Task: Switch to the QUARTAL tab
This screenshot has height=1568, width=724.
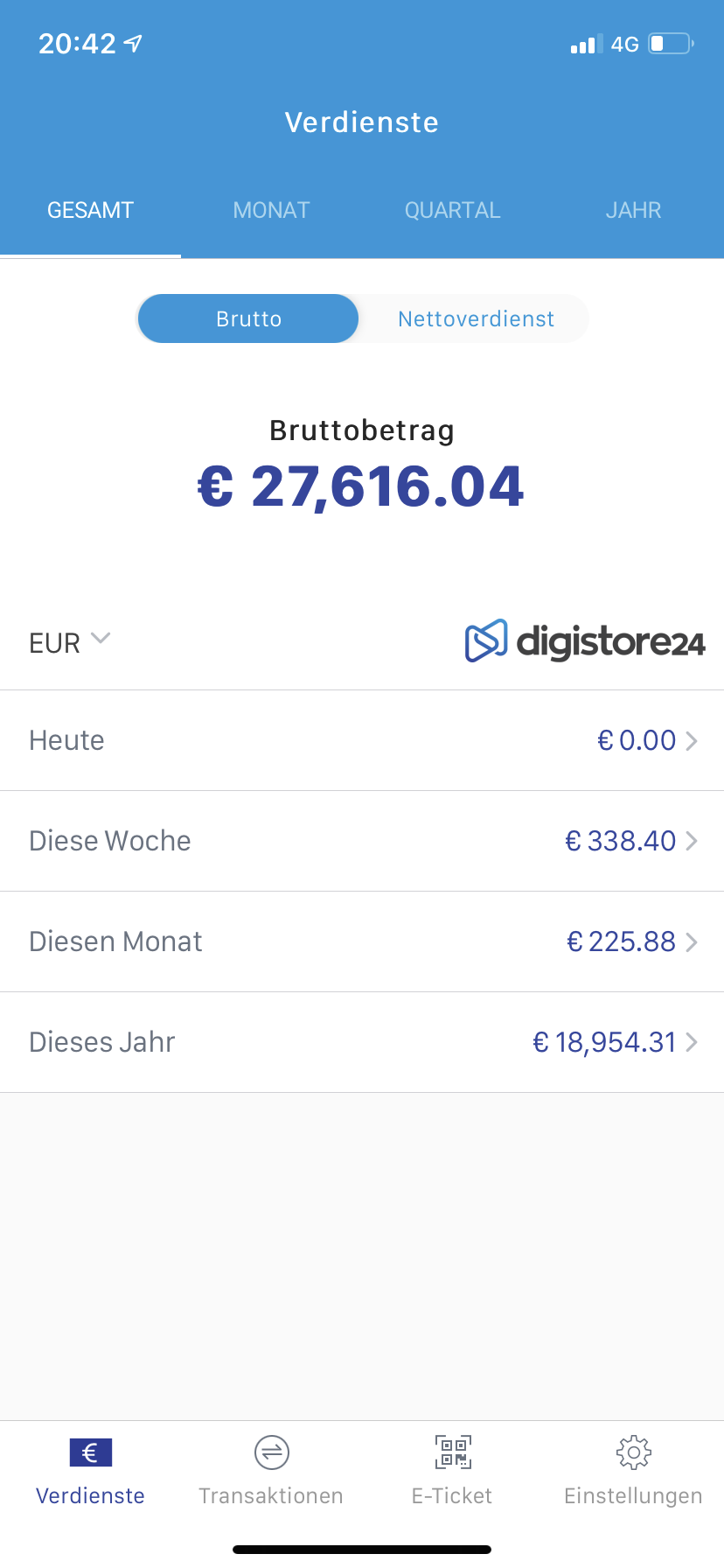Action: coord(452,210)
